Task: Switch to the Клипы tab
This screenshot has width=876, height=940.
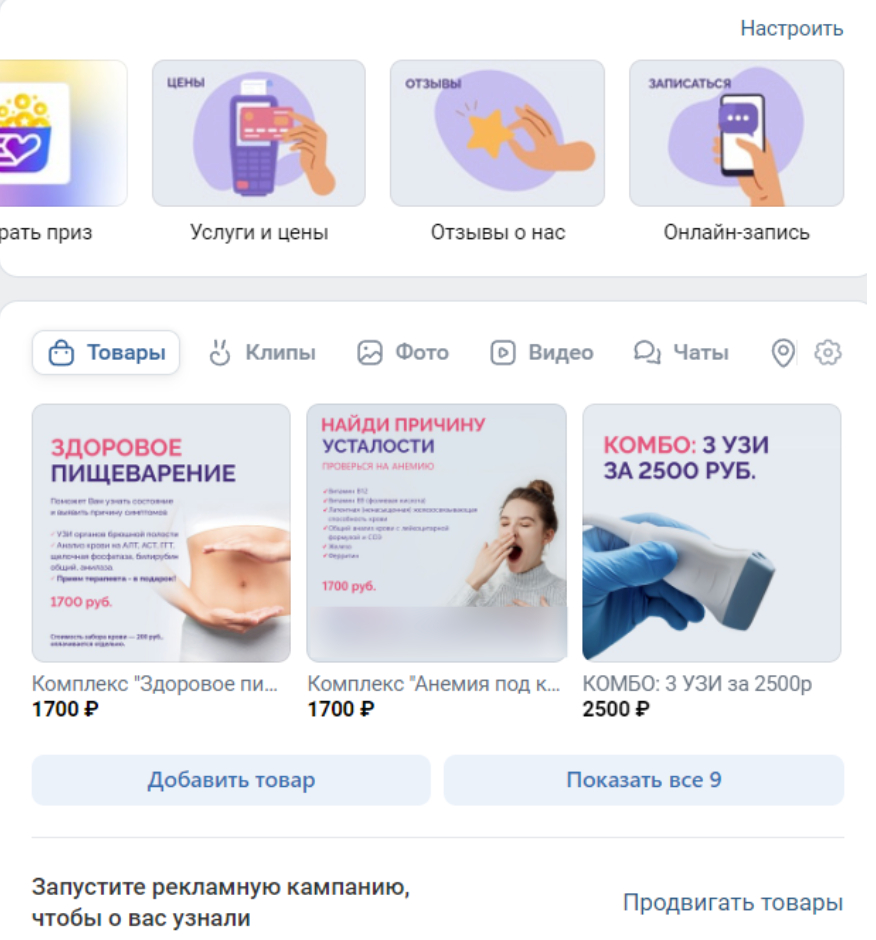Action: [261, 353]
